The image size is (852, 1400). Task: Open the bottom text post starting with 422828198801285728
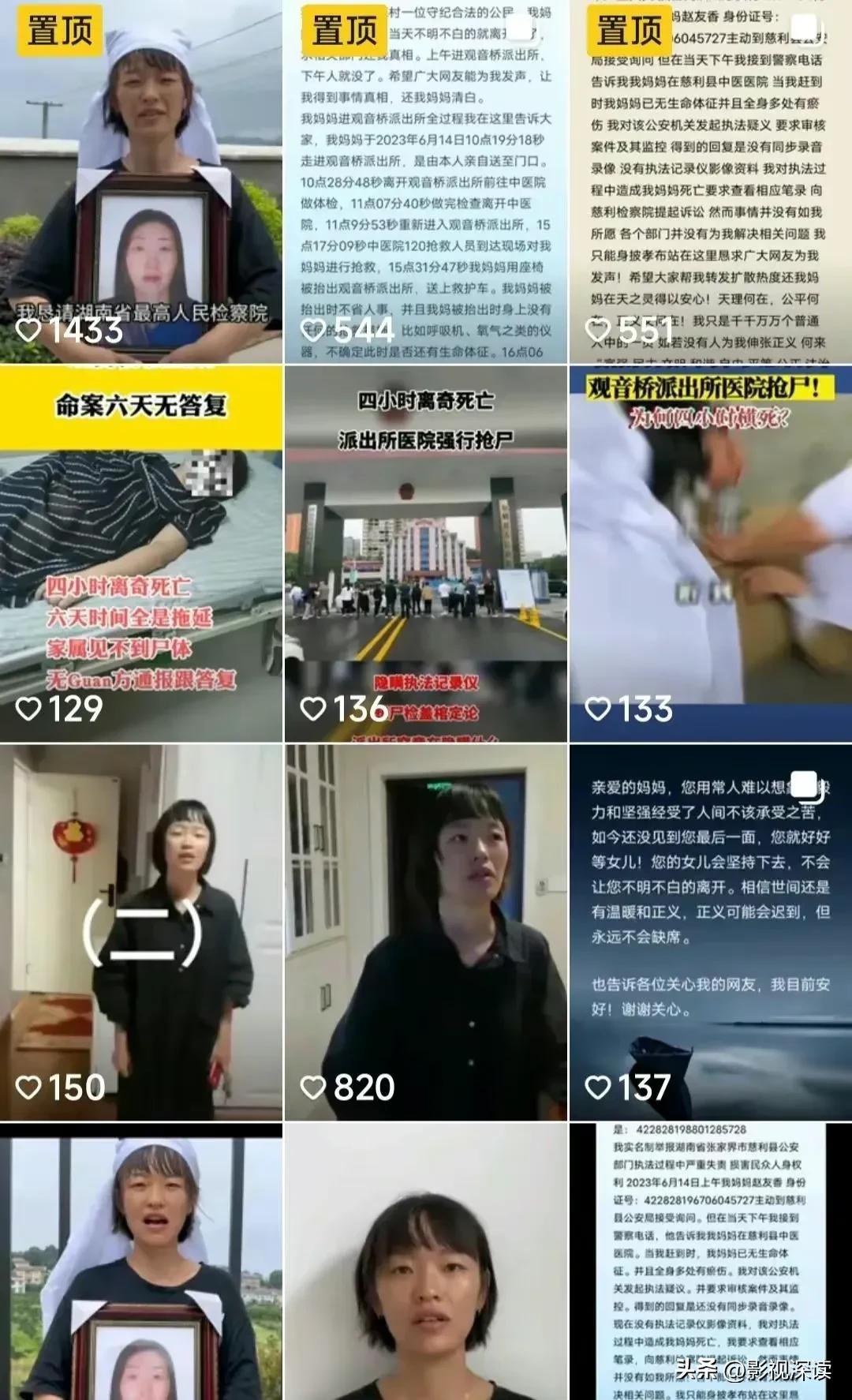tap(711, 1262)
